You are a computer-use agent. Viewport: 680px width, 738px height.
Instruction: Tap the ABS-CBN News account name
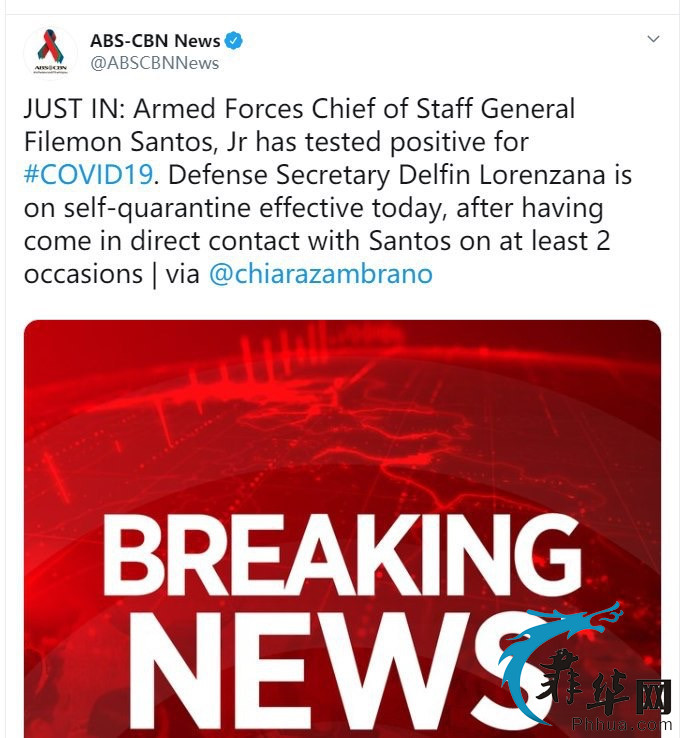[154, 41]
